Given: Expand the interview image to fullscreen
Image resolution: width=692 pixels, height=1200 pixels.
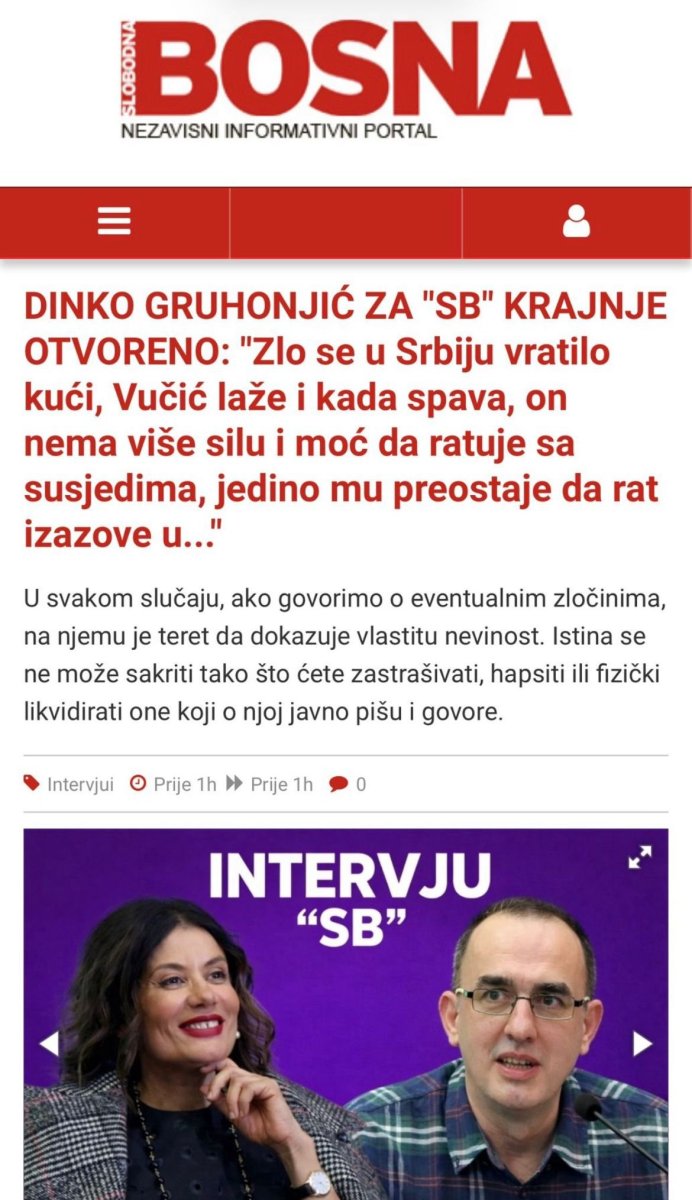Looking at the screenshot, I should pyautogui.click(x=639, y=857).
